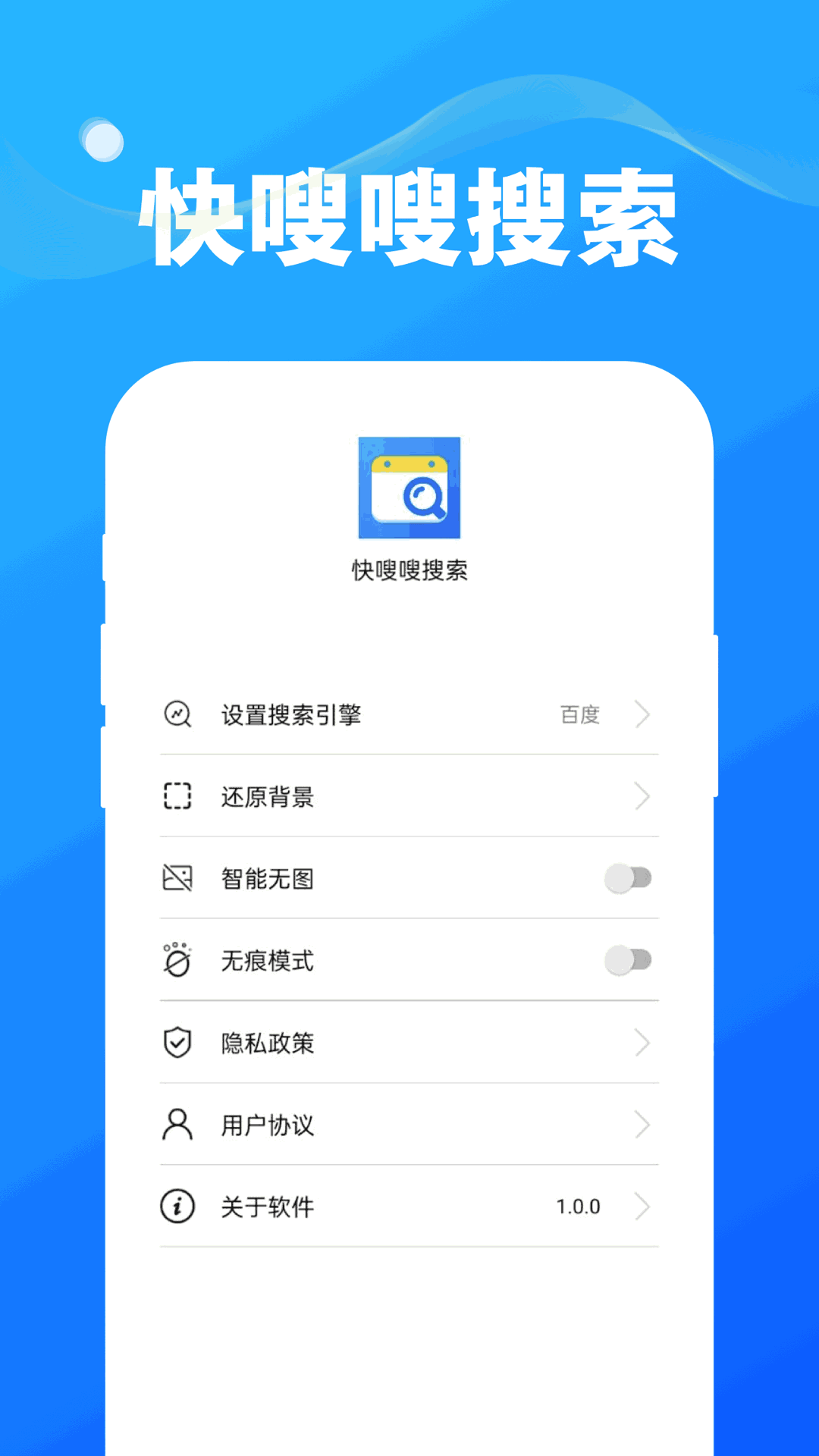This screenshot has height=1456, width=819.
Task: Click the person icon beside 用户协议
Action: click(177, 1125)
